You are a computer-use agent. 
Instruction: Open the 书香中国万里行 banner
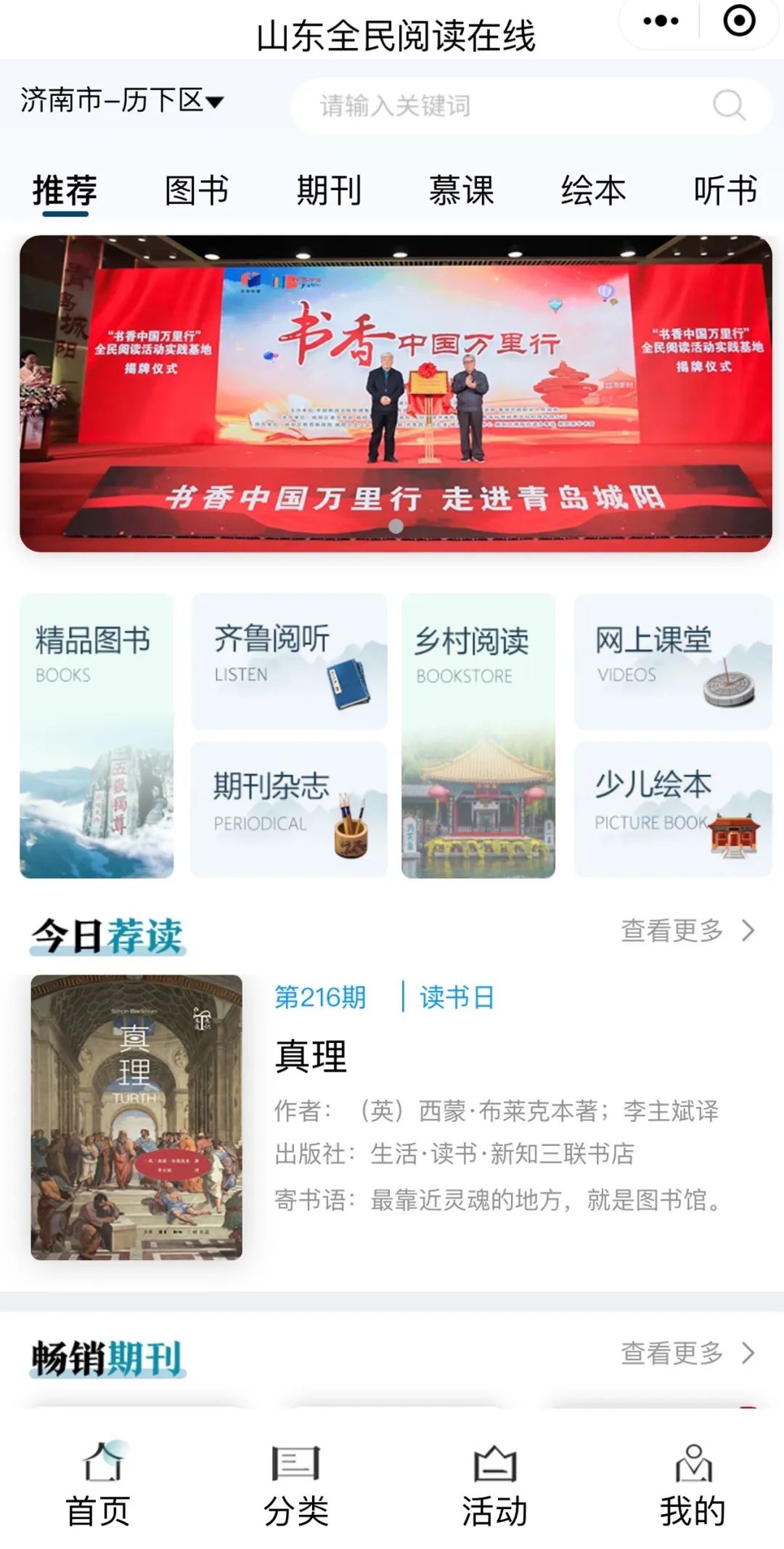click(x=396, y=393)
